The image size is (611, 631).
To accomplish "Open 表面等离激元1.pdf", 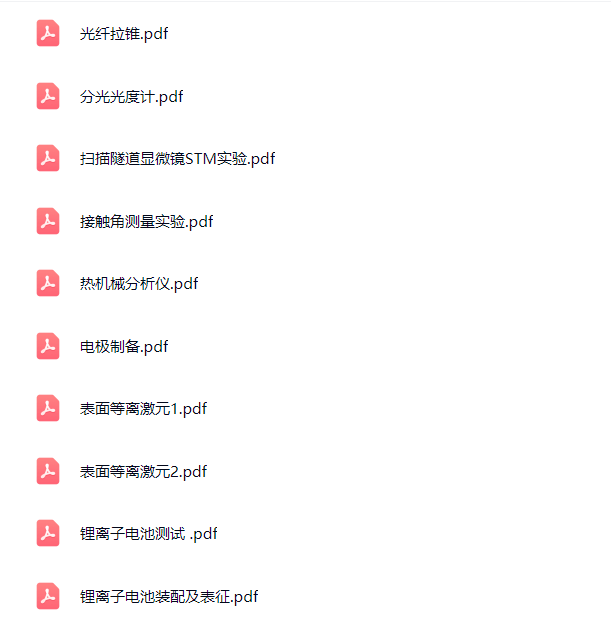I will 143,409.
